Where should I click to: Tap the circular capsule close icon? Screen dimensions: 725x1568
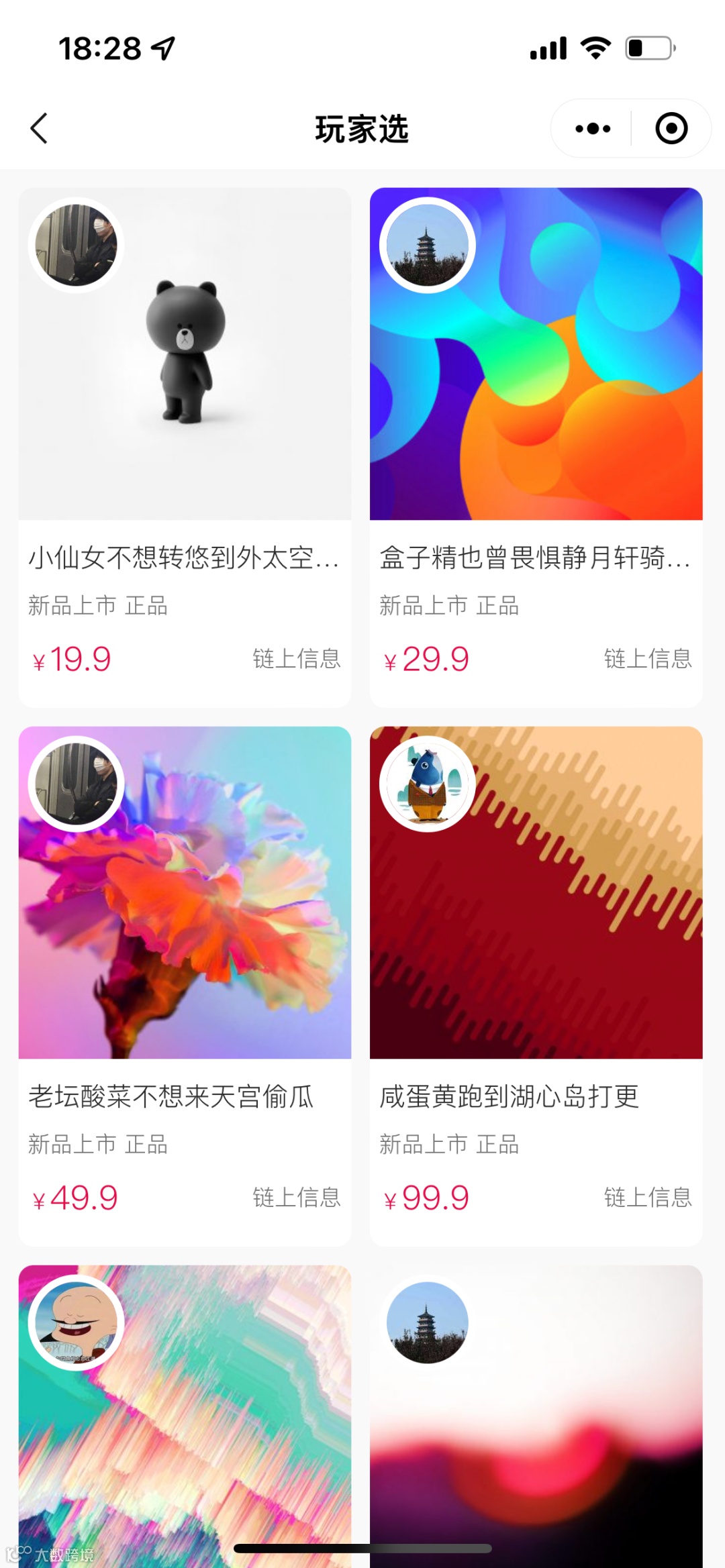(671, 127)
